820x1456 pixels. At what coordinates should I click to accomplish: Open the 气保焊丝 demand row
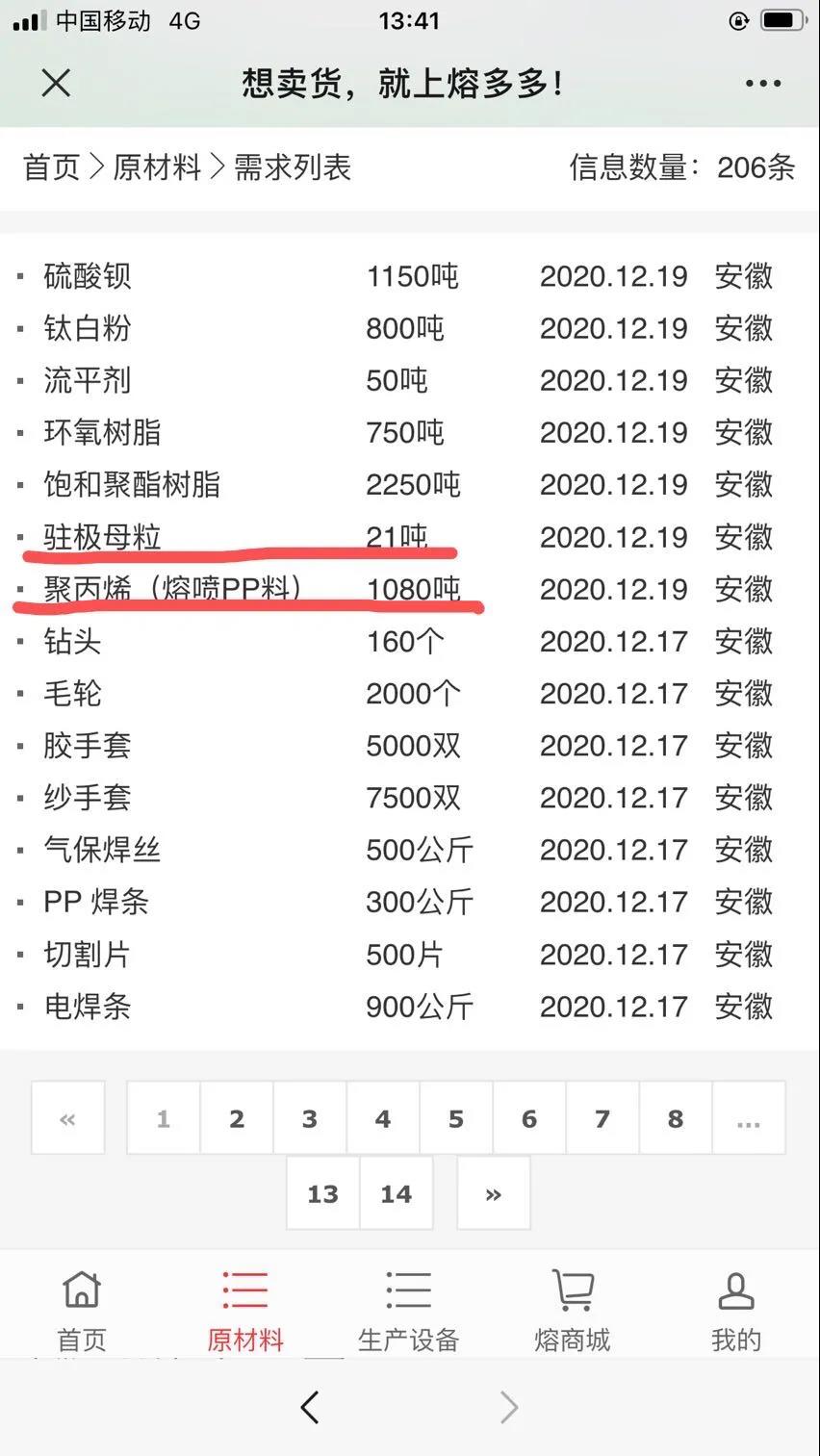click(x=410, y=850)
